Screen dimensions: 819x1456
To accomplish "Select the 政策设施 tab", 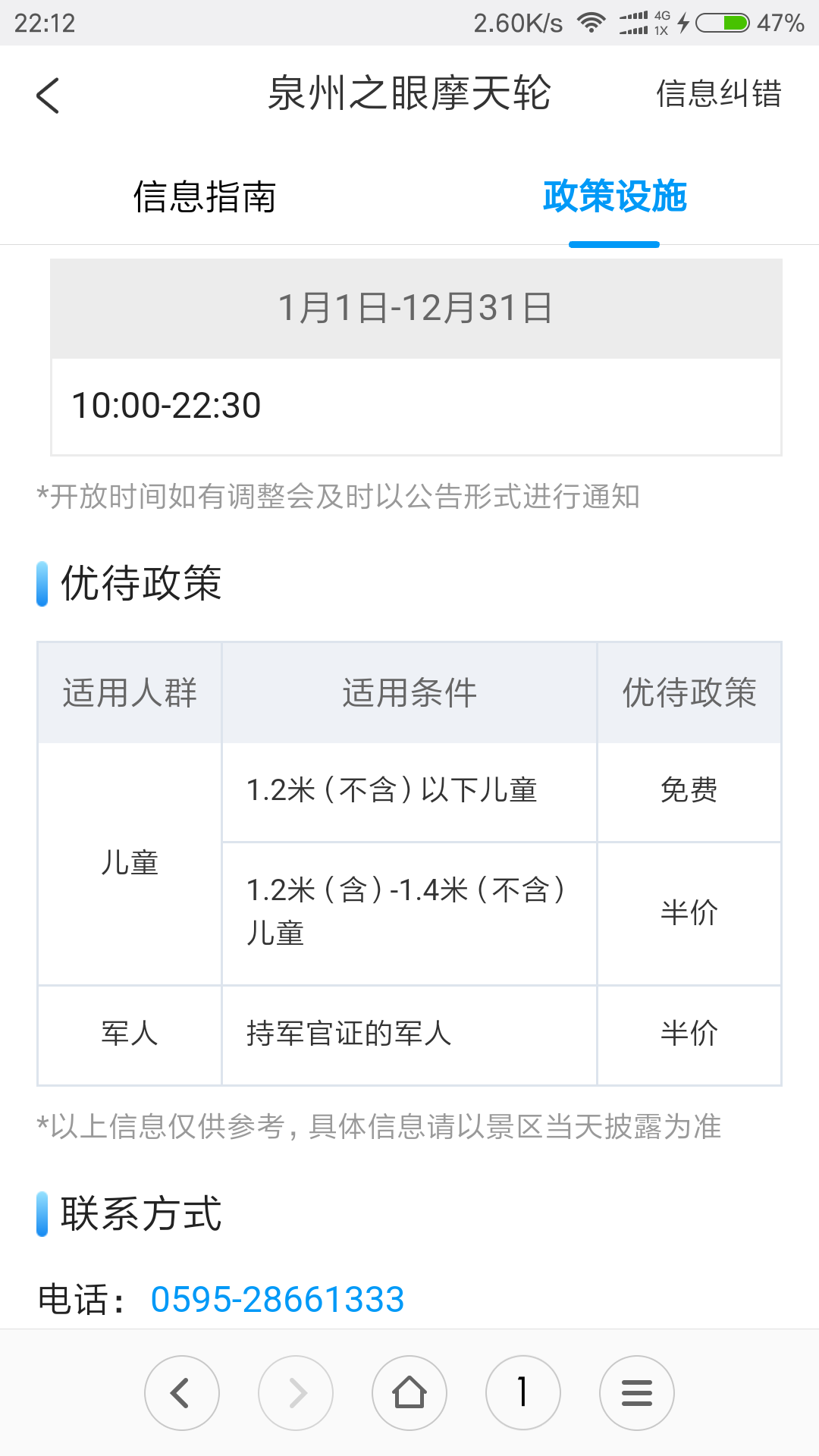I will pyautogui.click(x=614, y=196).
